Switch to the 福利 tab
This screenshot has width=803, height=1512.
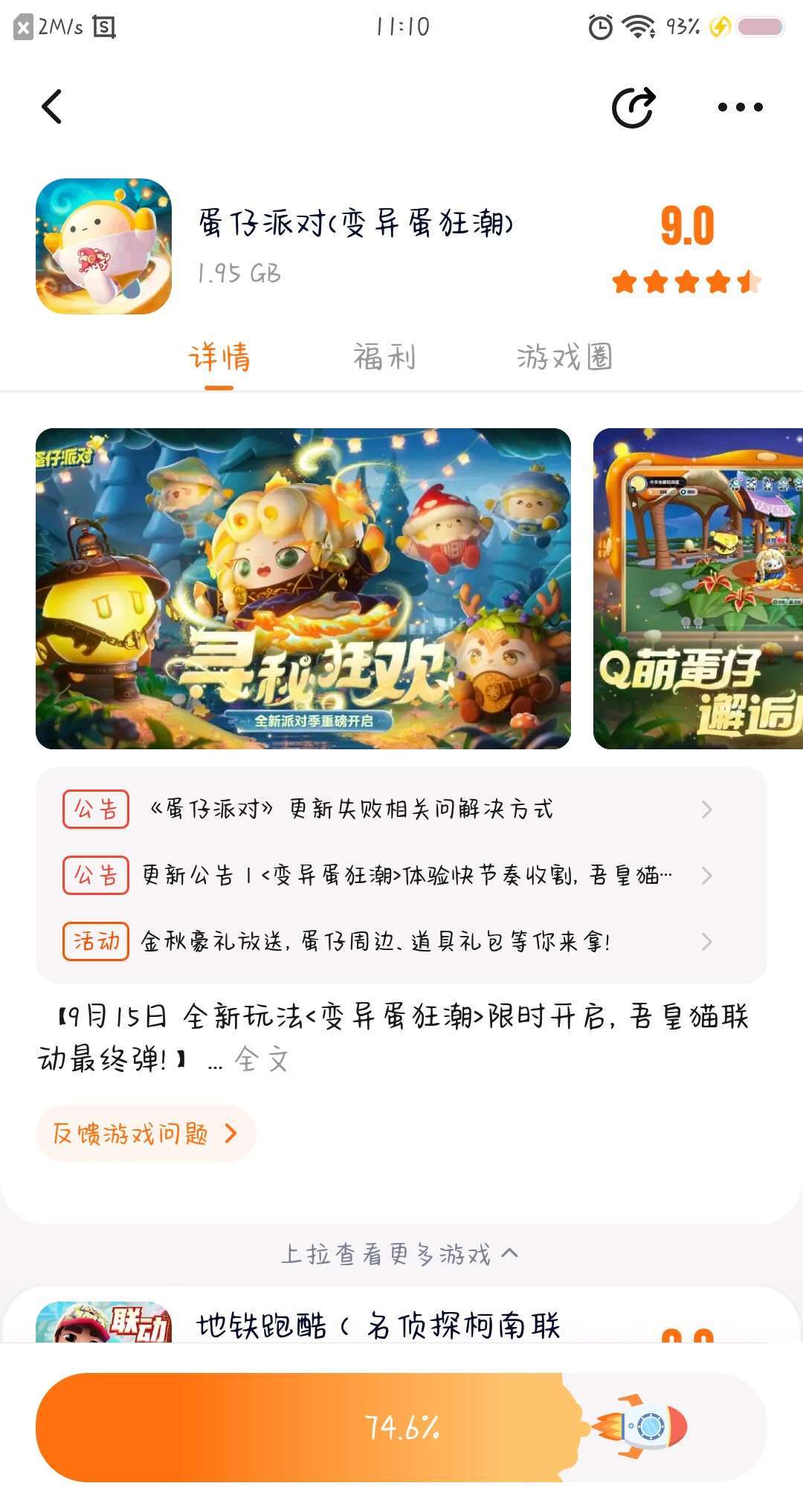pyautogui.click(x=384, y=358)
